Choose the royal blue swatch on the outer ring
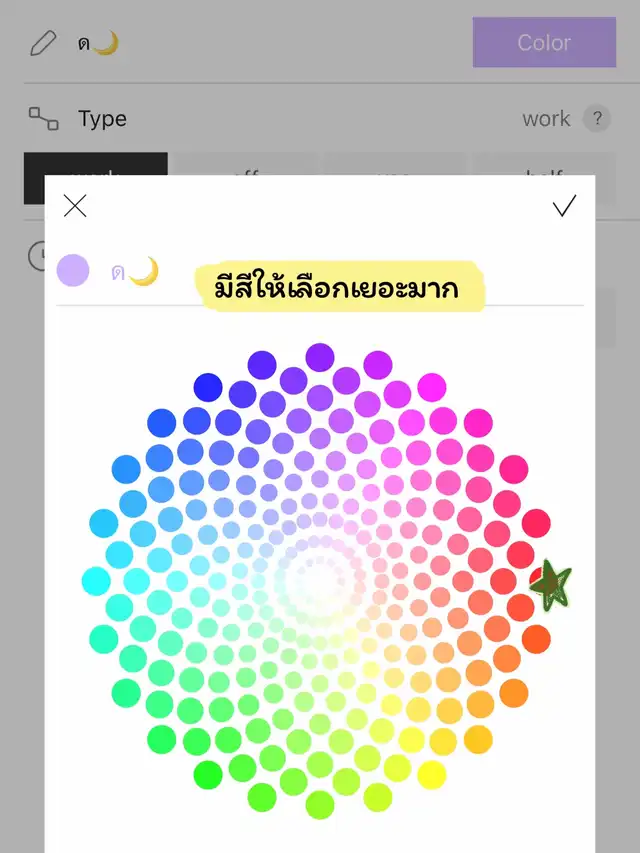The width and height of the screenshot is (640, 853). point(208,387)
